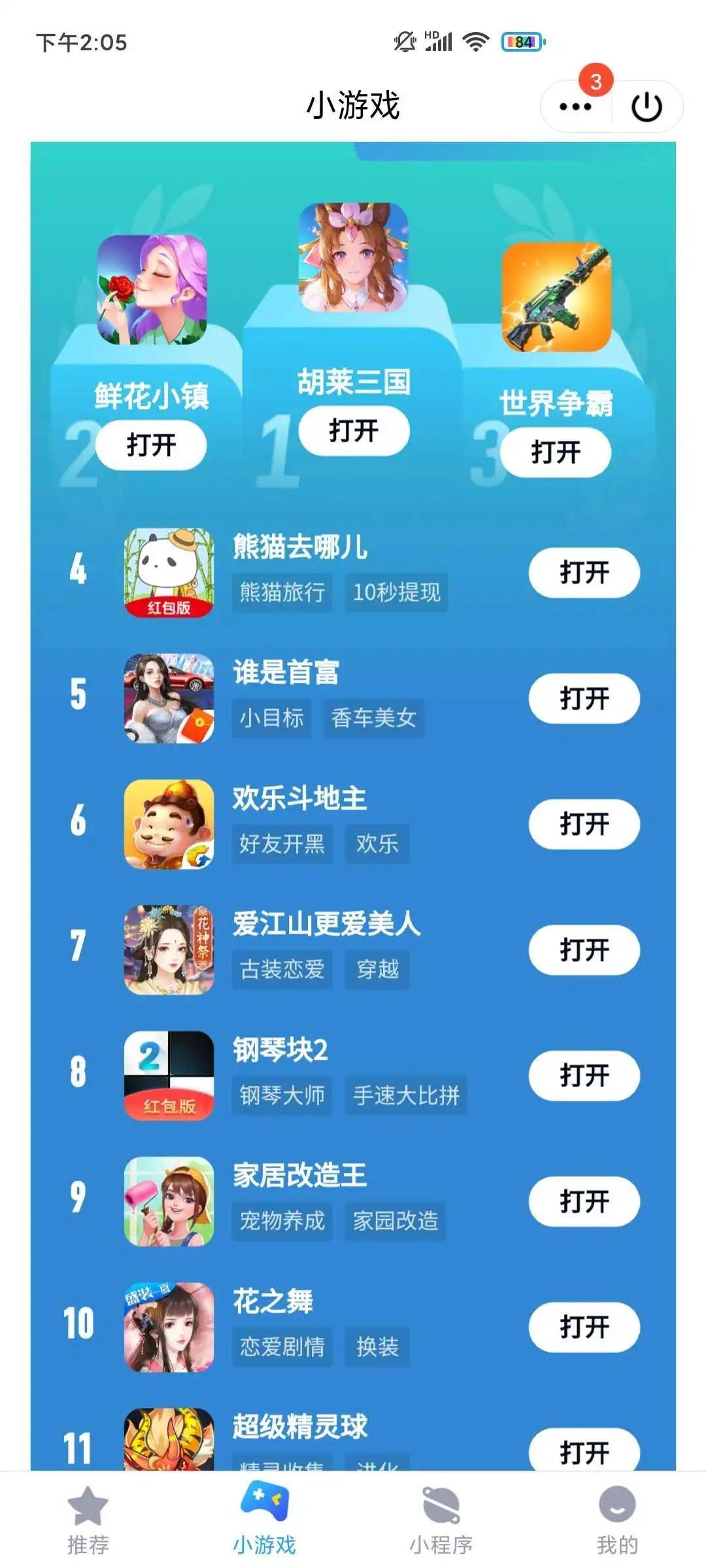Launch 世界争霸 via its 打开 button
Viewport: 706px width, 1568px height.
556,452
